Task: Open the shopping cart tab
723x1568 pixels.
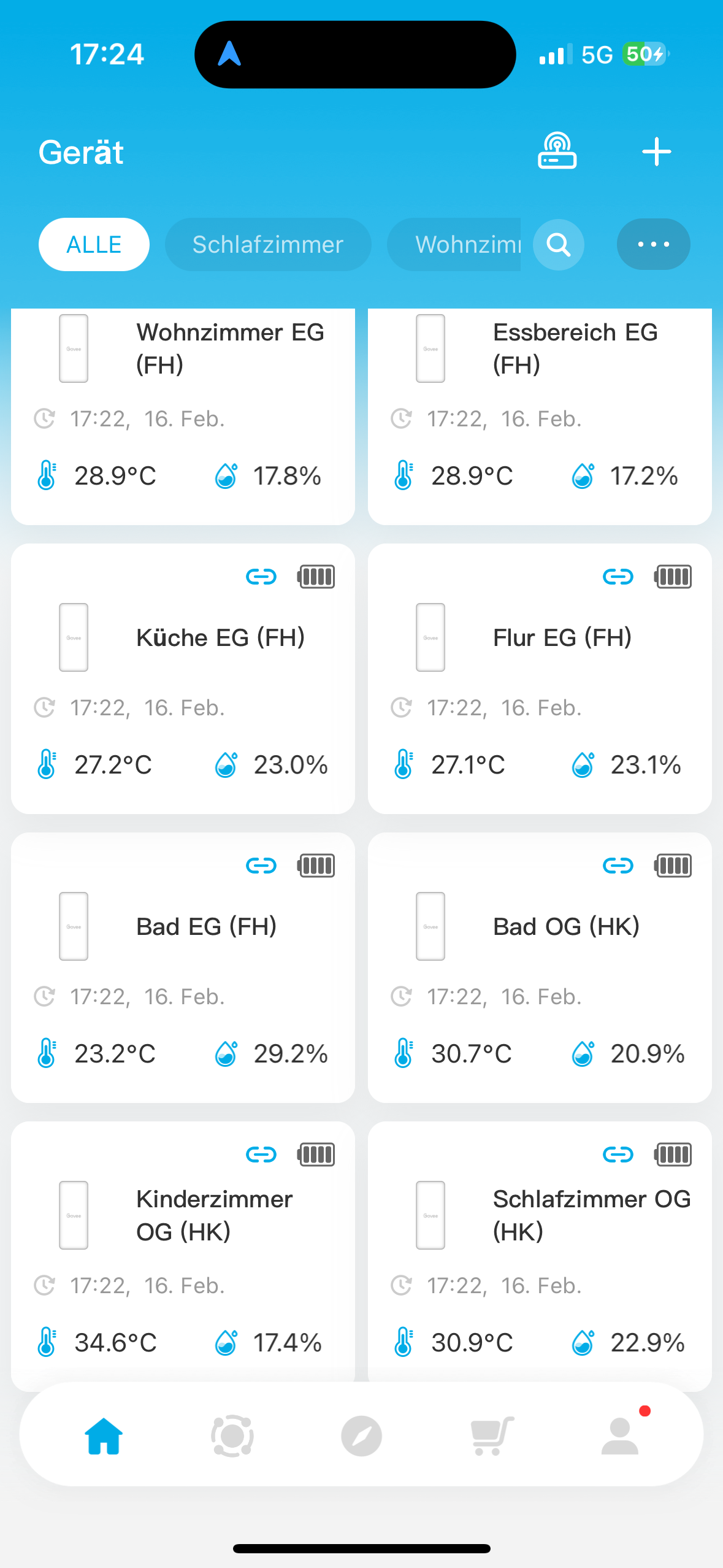Action: 491,1435
